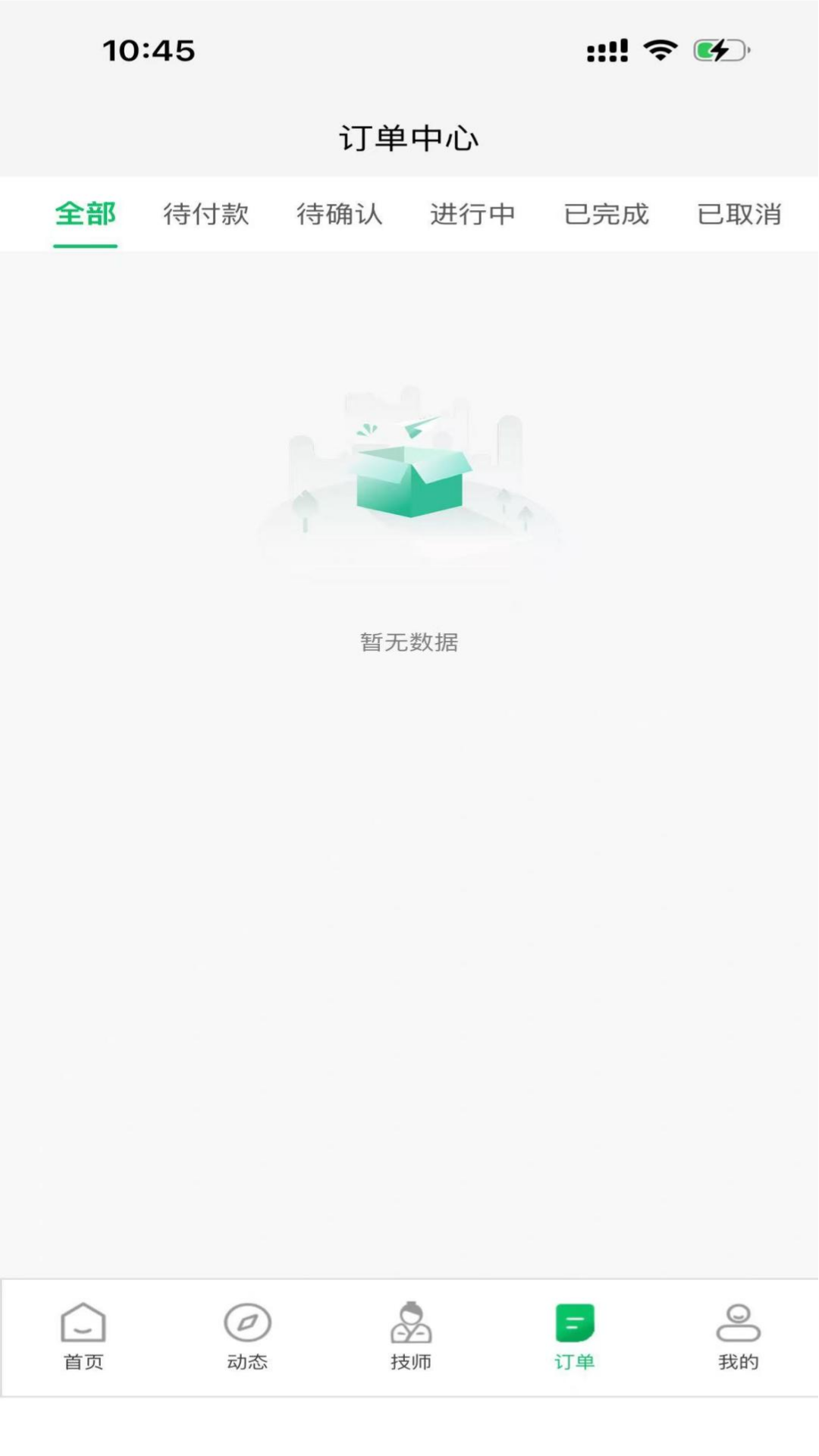
Task: Select the 进行中 in-progress tab
Action: (x=473, y=215)
